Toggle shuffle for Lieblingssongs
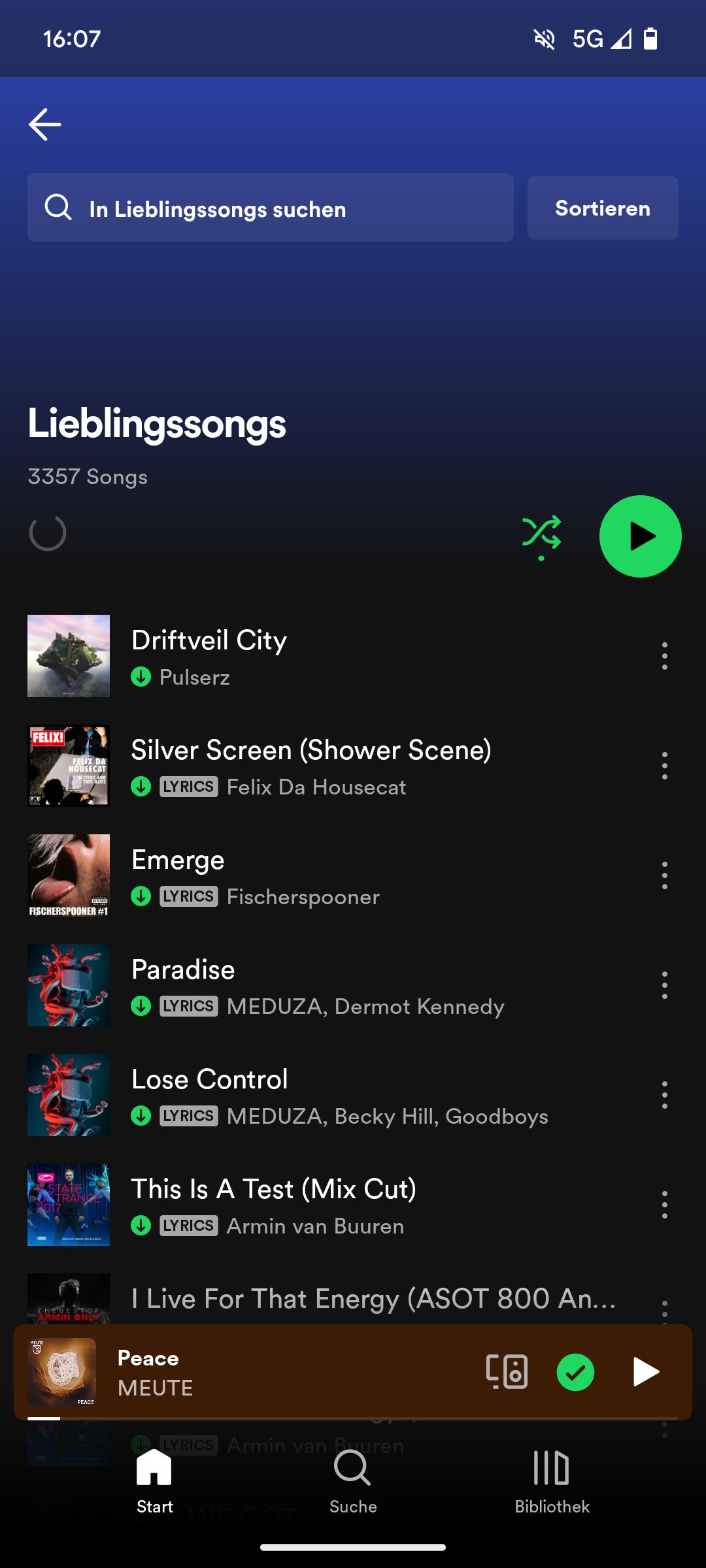 click(x=541, y=536)
